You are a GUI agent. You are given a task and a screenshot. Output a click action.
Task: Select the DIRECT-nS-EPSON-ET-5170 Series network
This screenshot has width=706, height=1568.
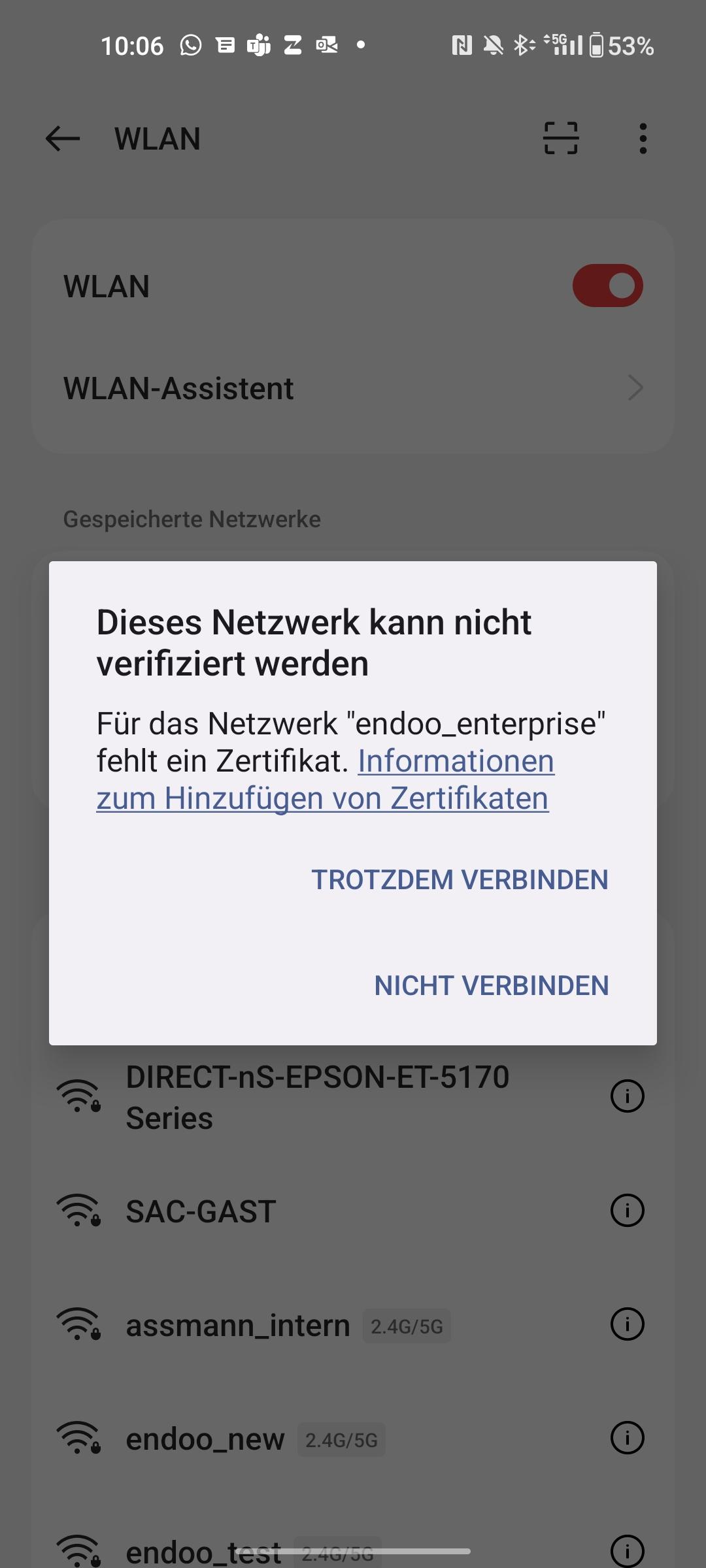click(318, 1097)
